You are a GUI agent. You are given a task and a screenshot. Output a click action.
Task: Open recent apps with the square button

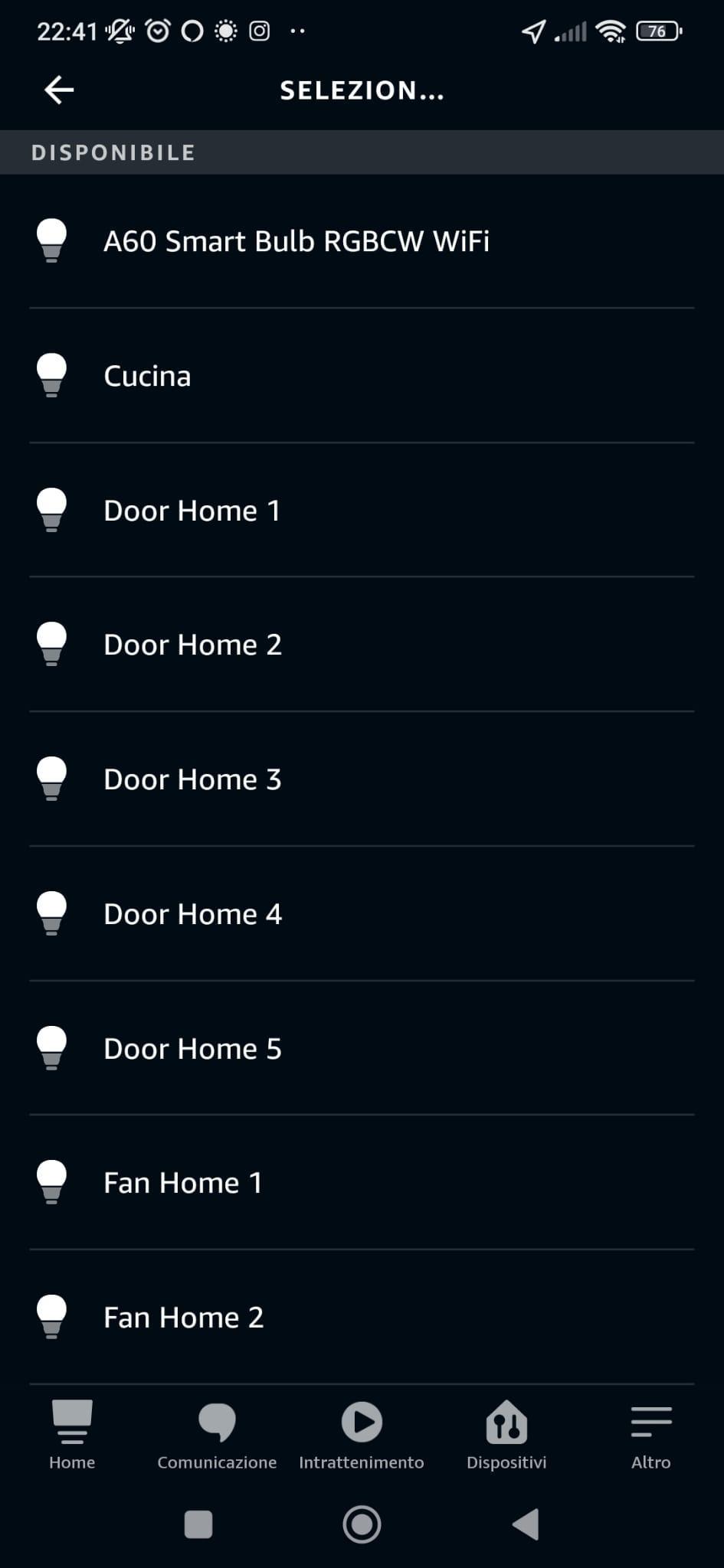[198, 1524]
